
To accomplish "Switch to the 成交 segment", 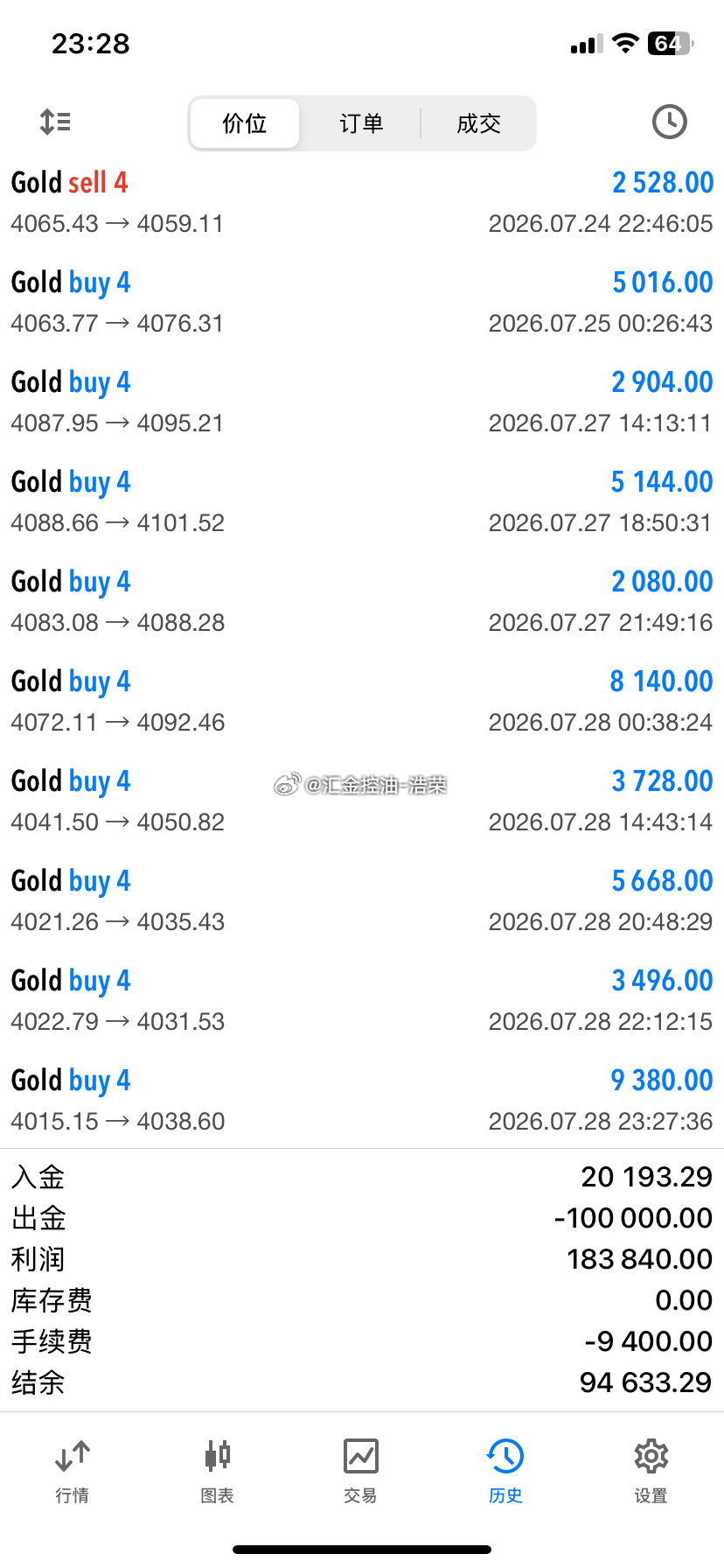I will click(x=478, y=123).
